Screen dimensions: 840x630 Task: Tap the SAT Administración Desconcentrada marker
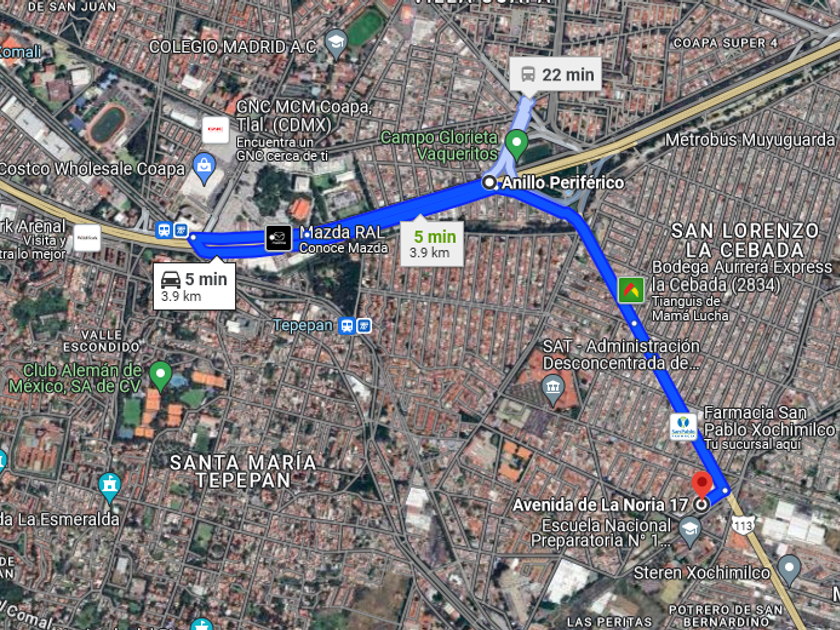[x=553, y=387]
